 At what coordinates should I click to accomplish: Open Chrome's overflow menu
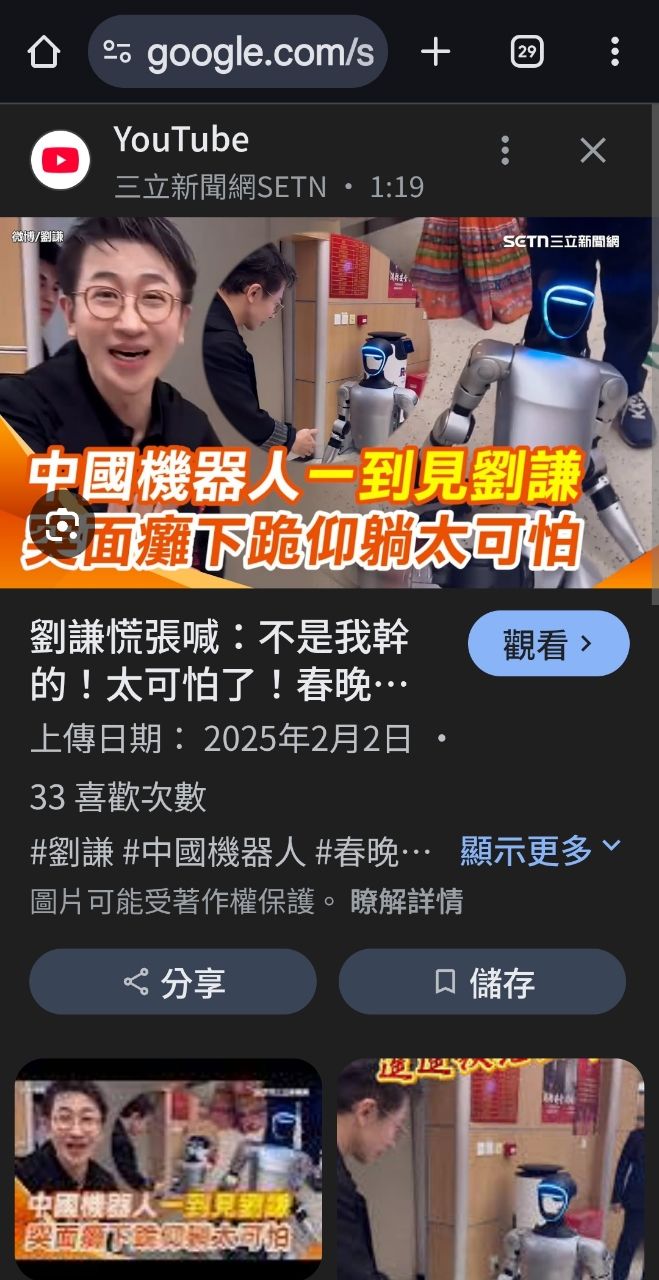point(614,52)
